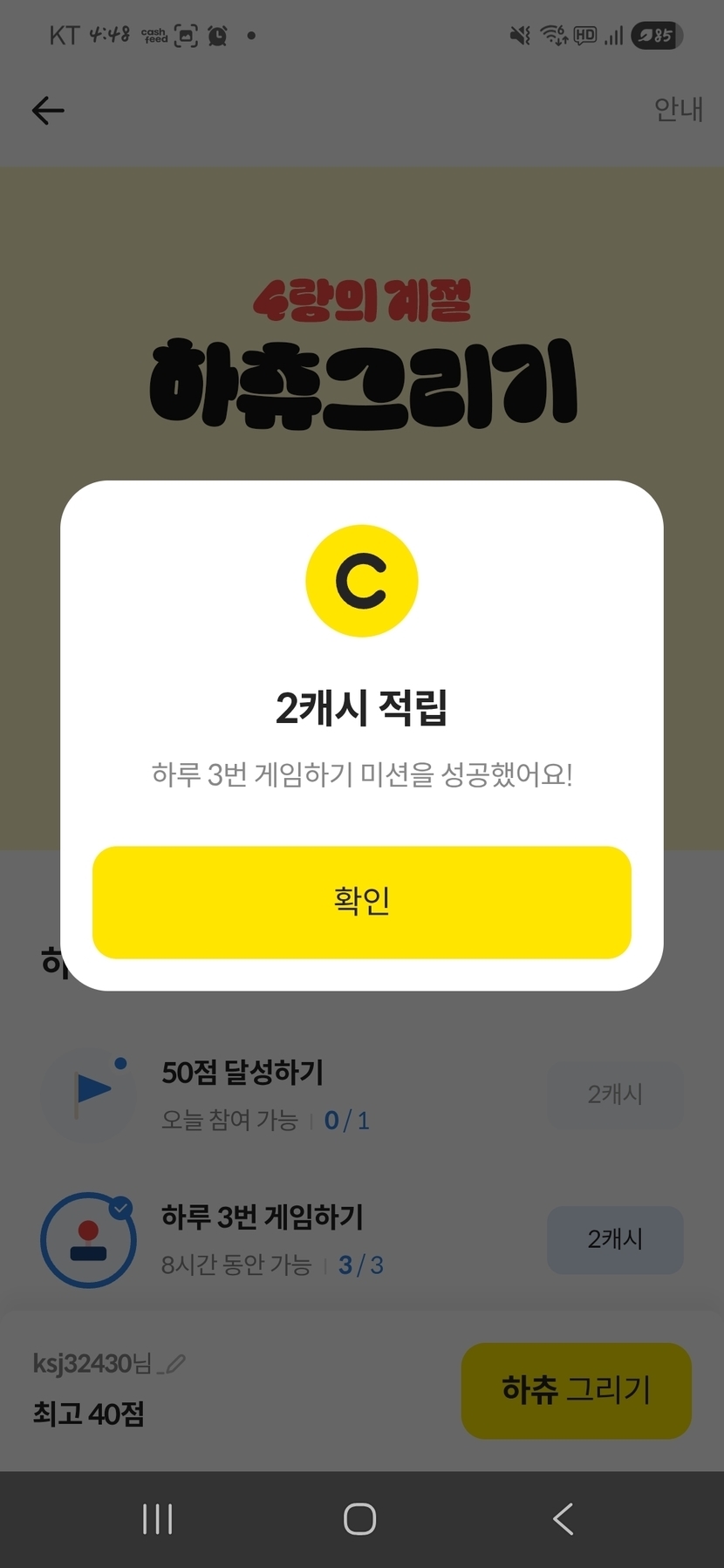Go to the home screen
Image resolution: width=724 pixels, height=1568 pixels.
pyautogui.click(x=360, y=1519)
